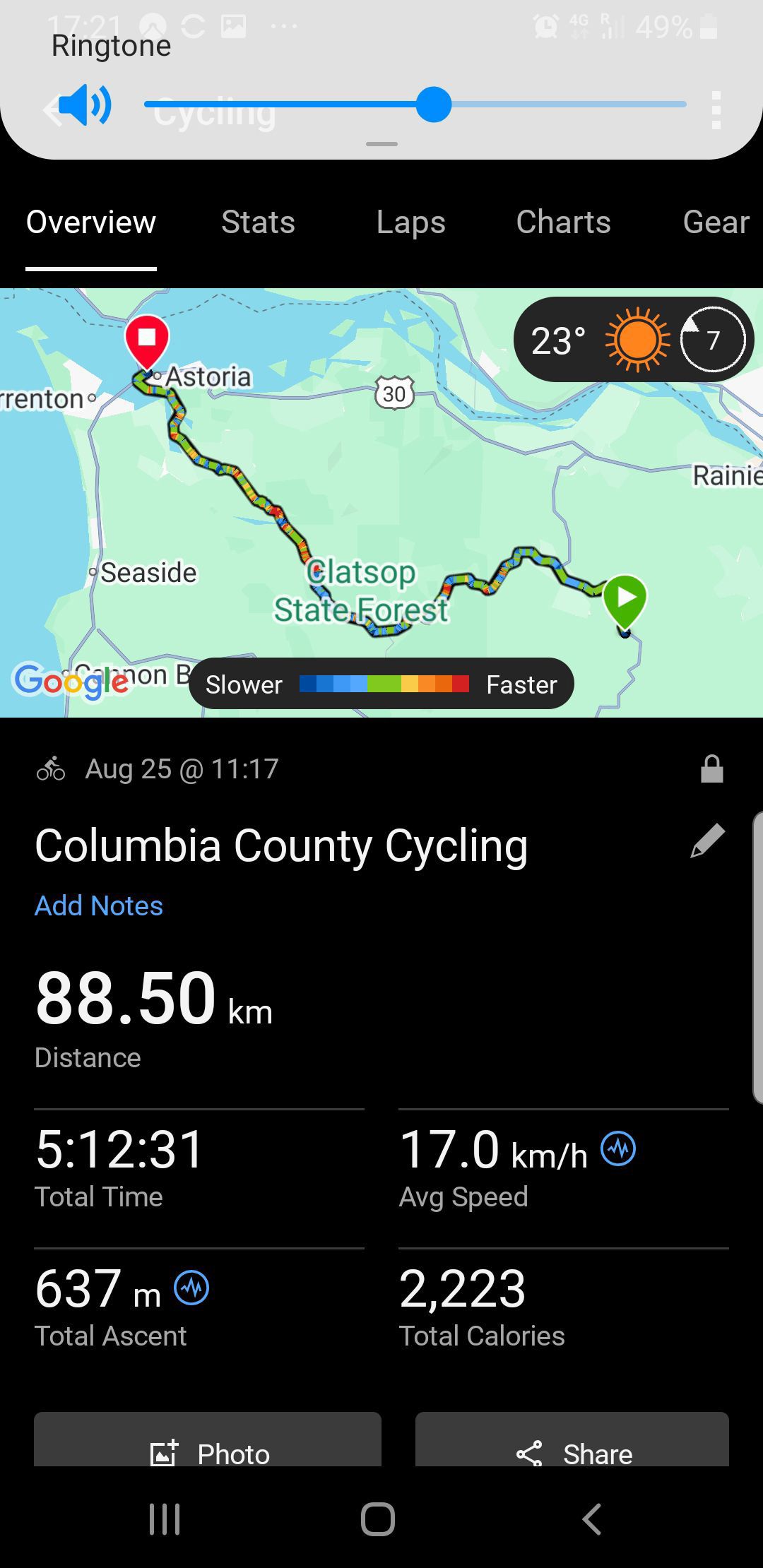Change privacy via the lock icon

click(711, 768)
